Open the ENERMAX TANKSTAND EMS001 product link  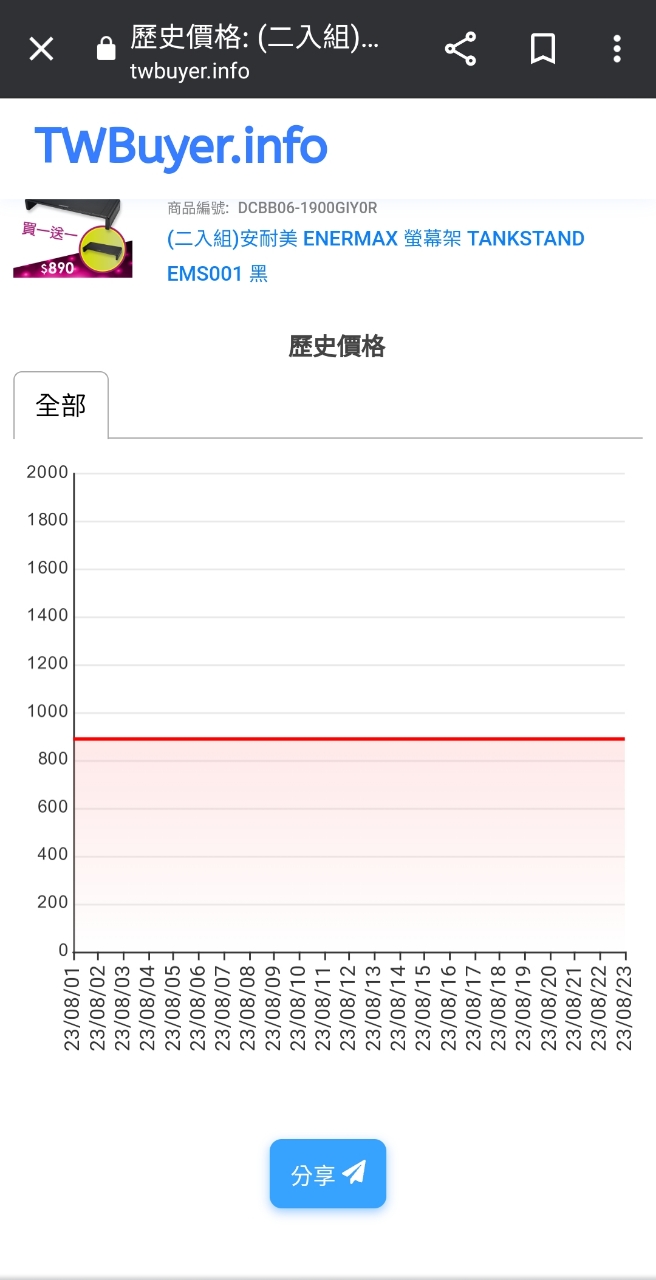[x=376, y=255]
